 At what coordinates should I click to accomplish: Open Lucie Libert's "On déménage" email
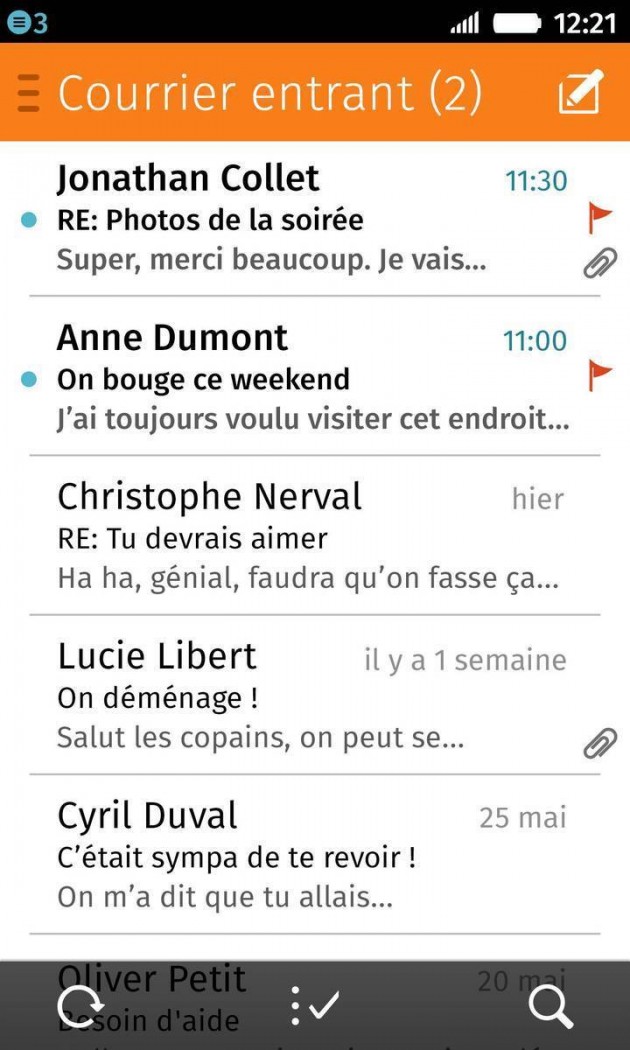(x=315, y=695)
